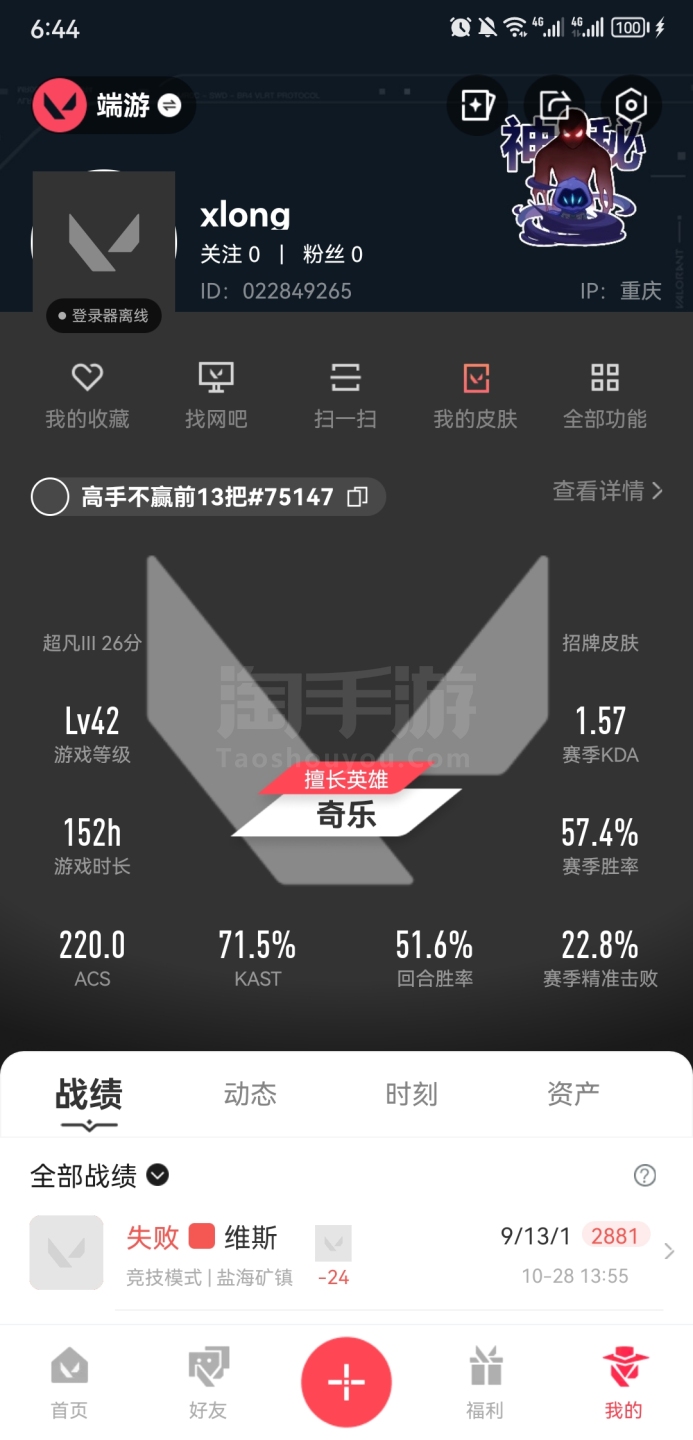This screenshot has height=1440, width=693.
Task: Open 我的皮肤 my skins
Action: [475, 395]
